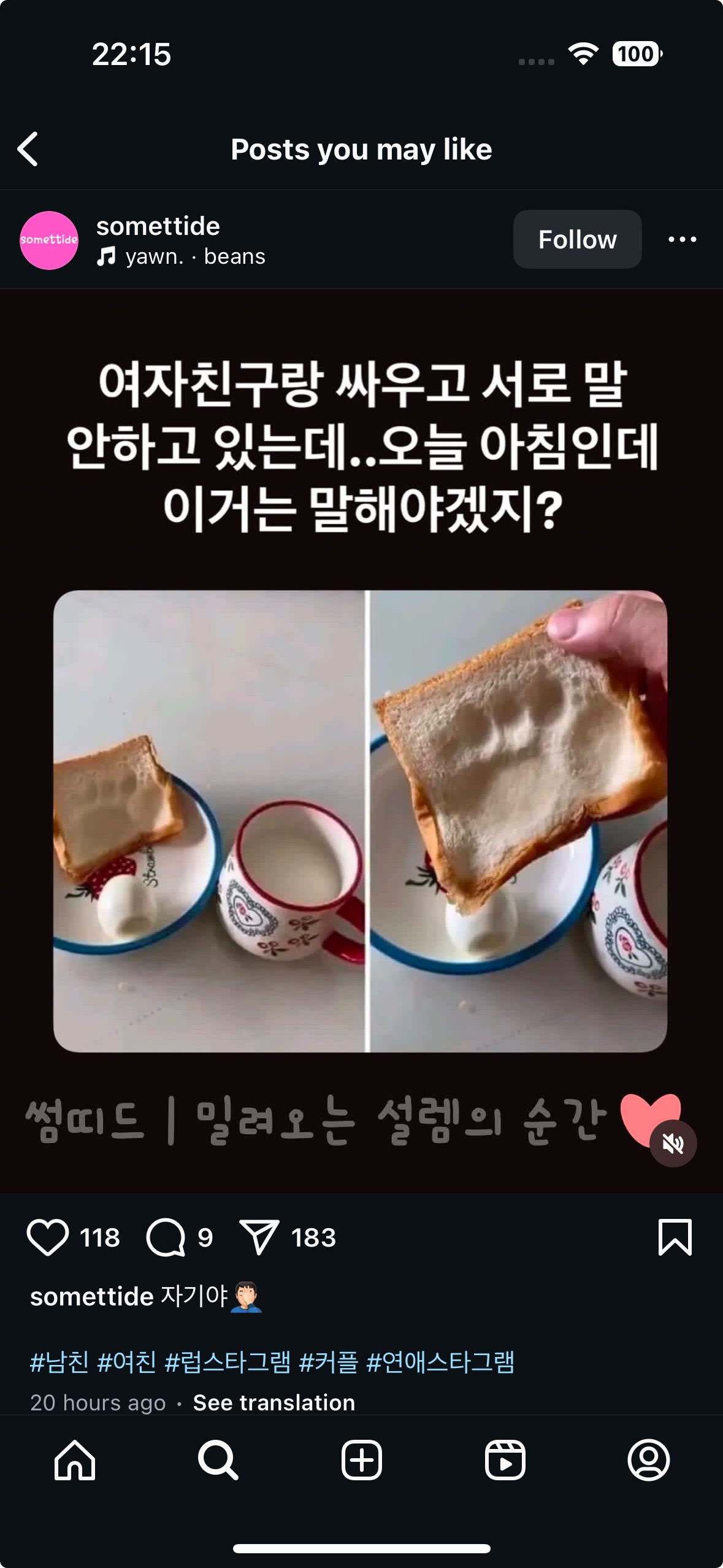Switch to the Profile tab
723x1568 pixels.
pos(648,1460)
